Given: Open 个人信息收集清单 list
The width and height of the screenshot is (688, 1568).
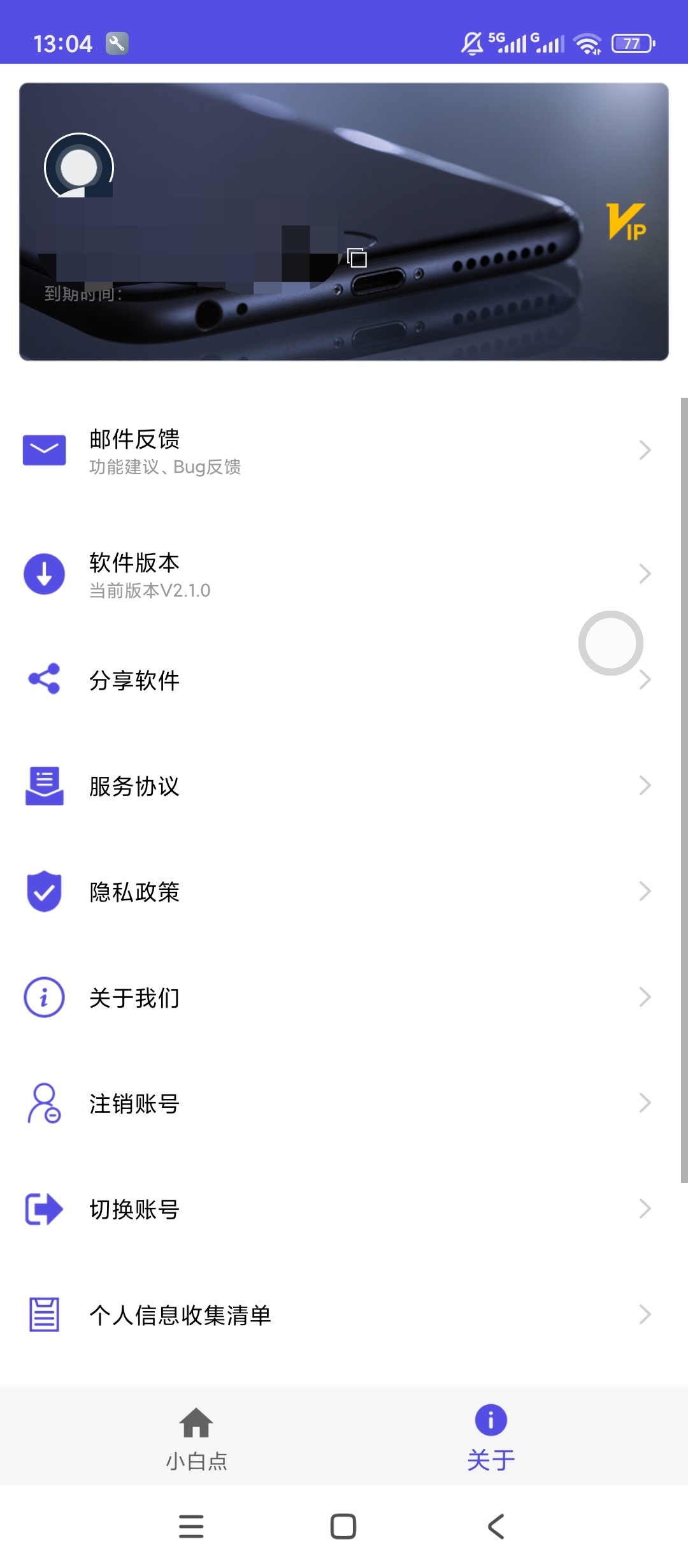Looking at the screenshot, I should [x=344, y=1315].
